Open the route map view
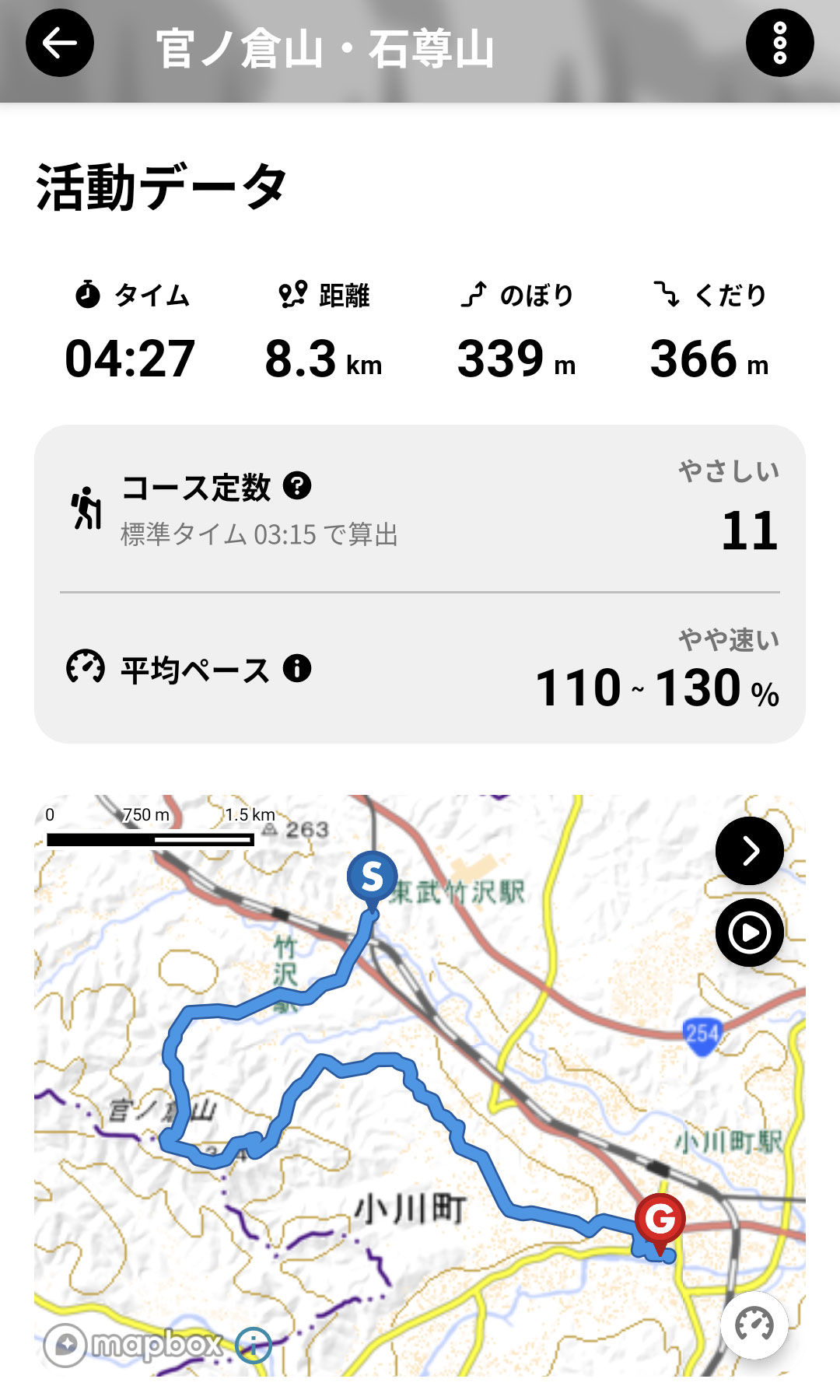This screenshot has width=840, height=1400. 420,1086
